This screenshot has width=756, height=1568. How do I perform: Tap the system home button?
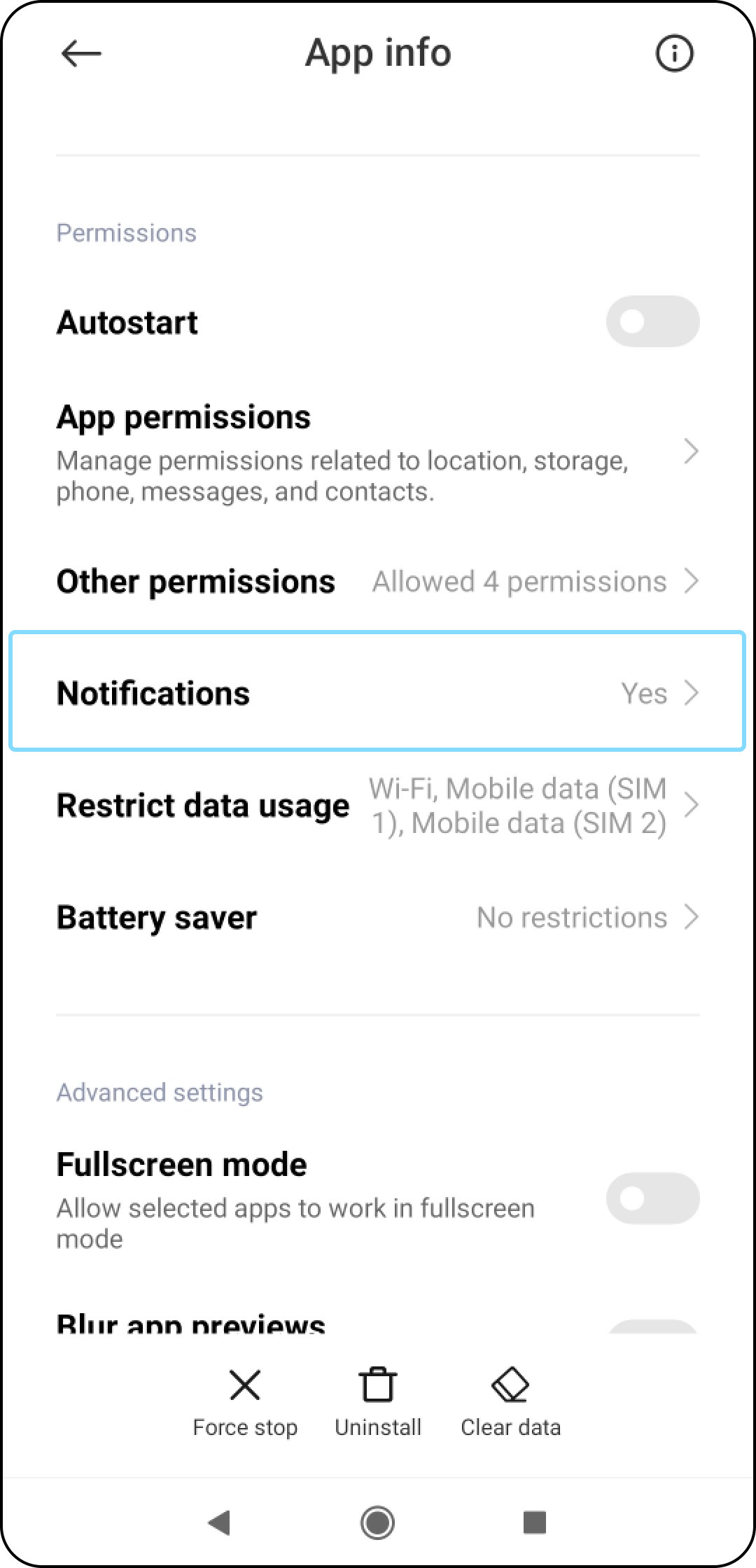377,1522
